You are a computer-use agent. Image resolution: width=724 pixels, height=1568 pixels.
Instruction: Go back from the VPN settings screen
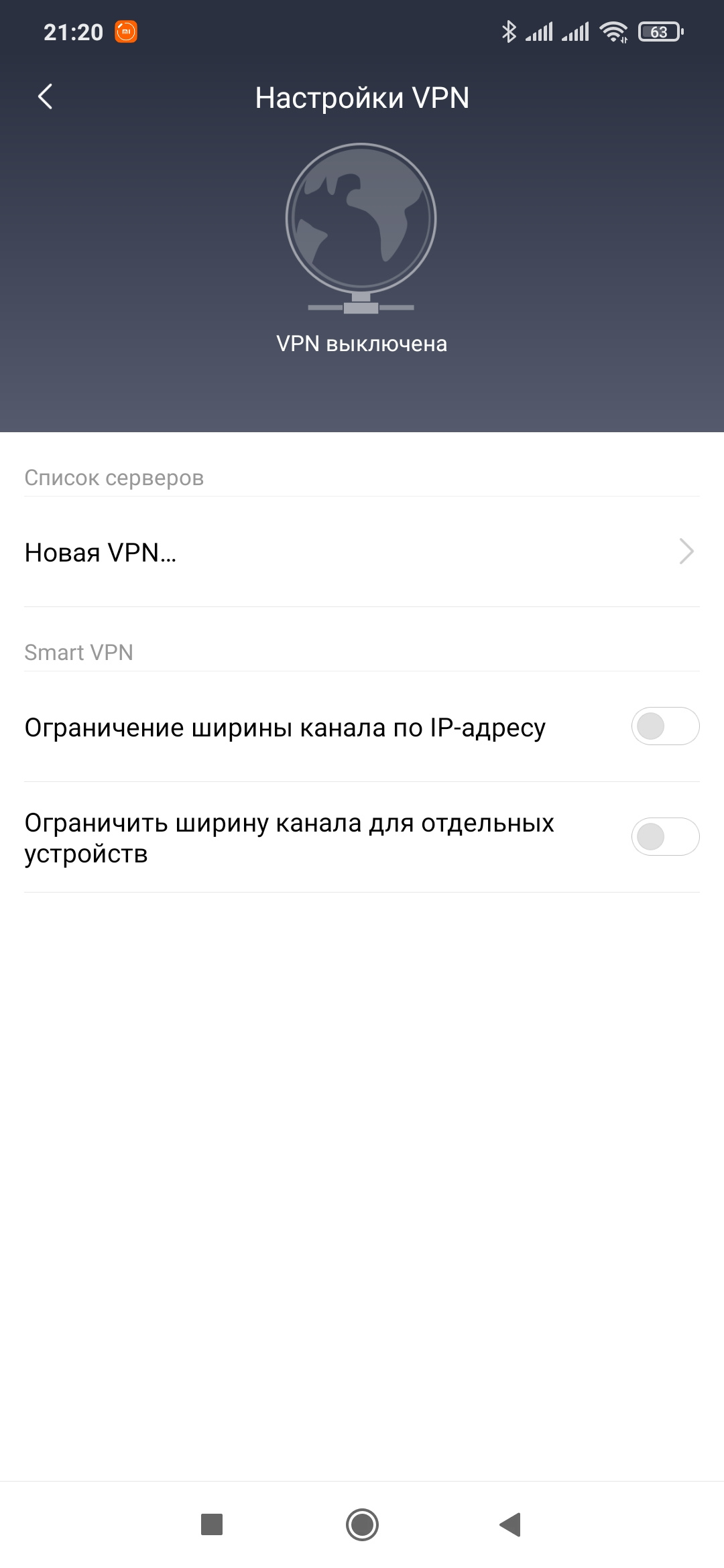pos(46,97)
